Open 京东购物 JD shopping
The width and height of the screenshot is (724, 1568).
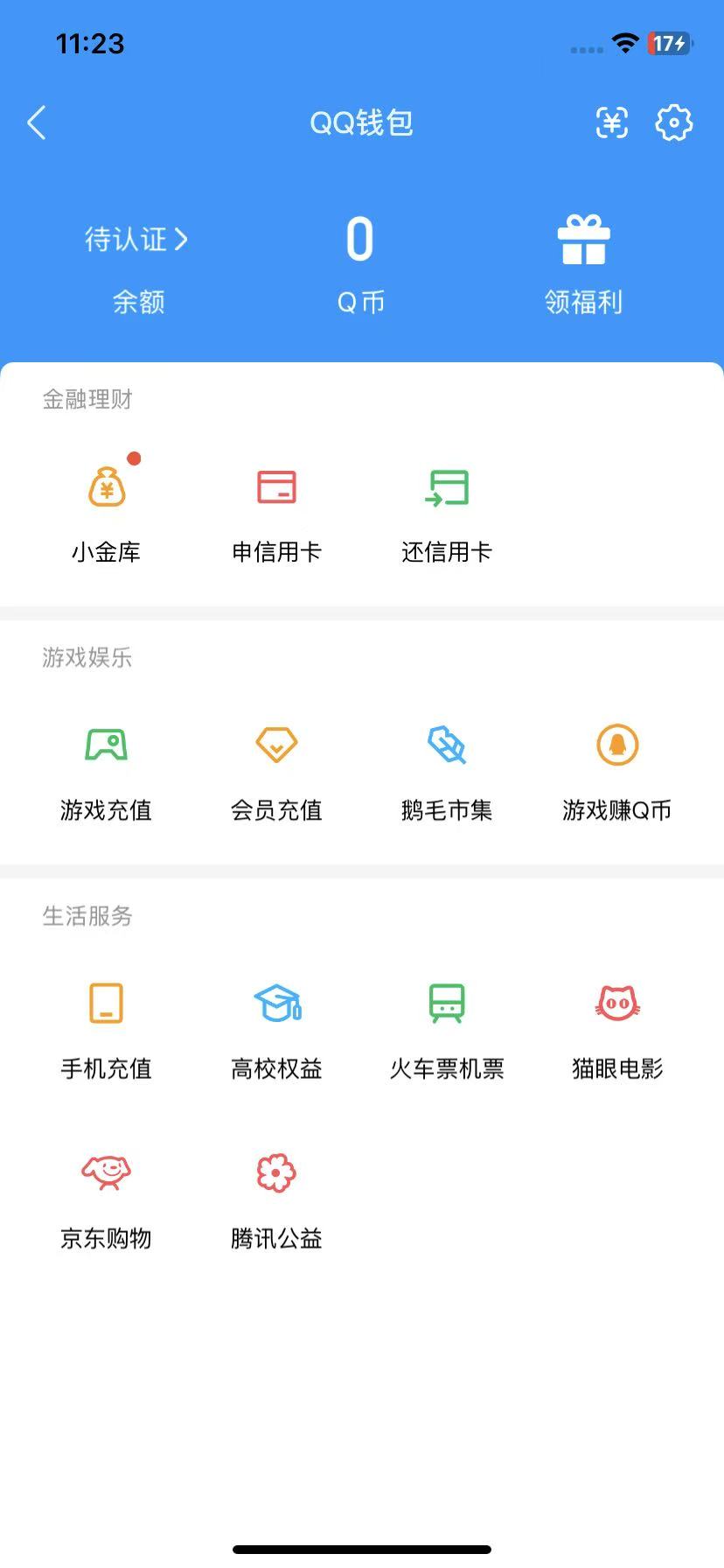coord(105,1193)
